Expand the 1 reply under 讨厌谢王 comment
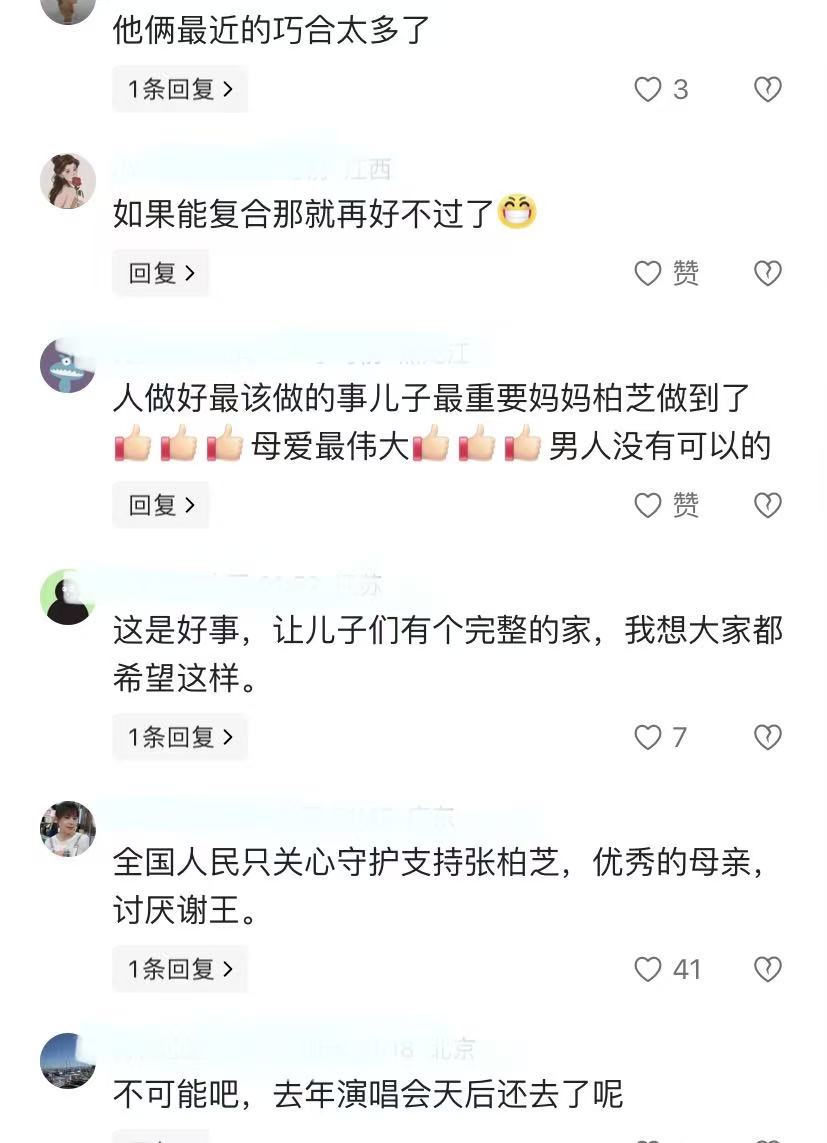Screen dimensions: 827x1143 pyautogui.click(x=180, y=969)
